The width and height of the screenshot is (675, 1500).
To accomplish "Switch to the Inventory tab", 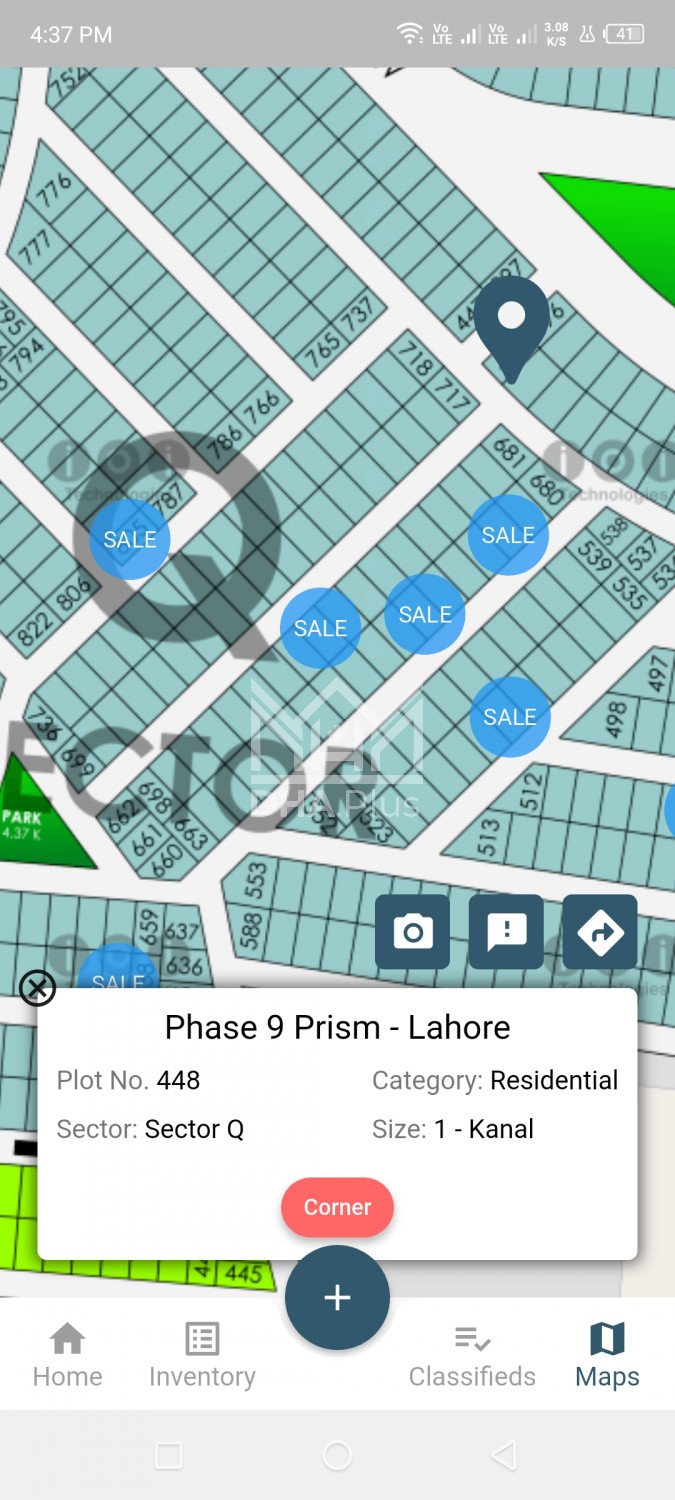I will coord(202,1355).
